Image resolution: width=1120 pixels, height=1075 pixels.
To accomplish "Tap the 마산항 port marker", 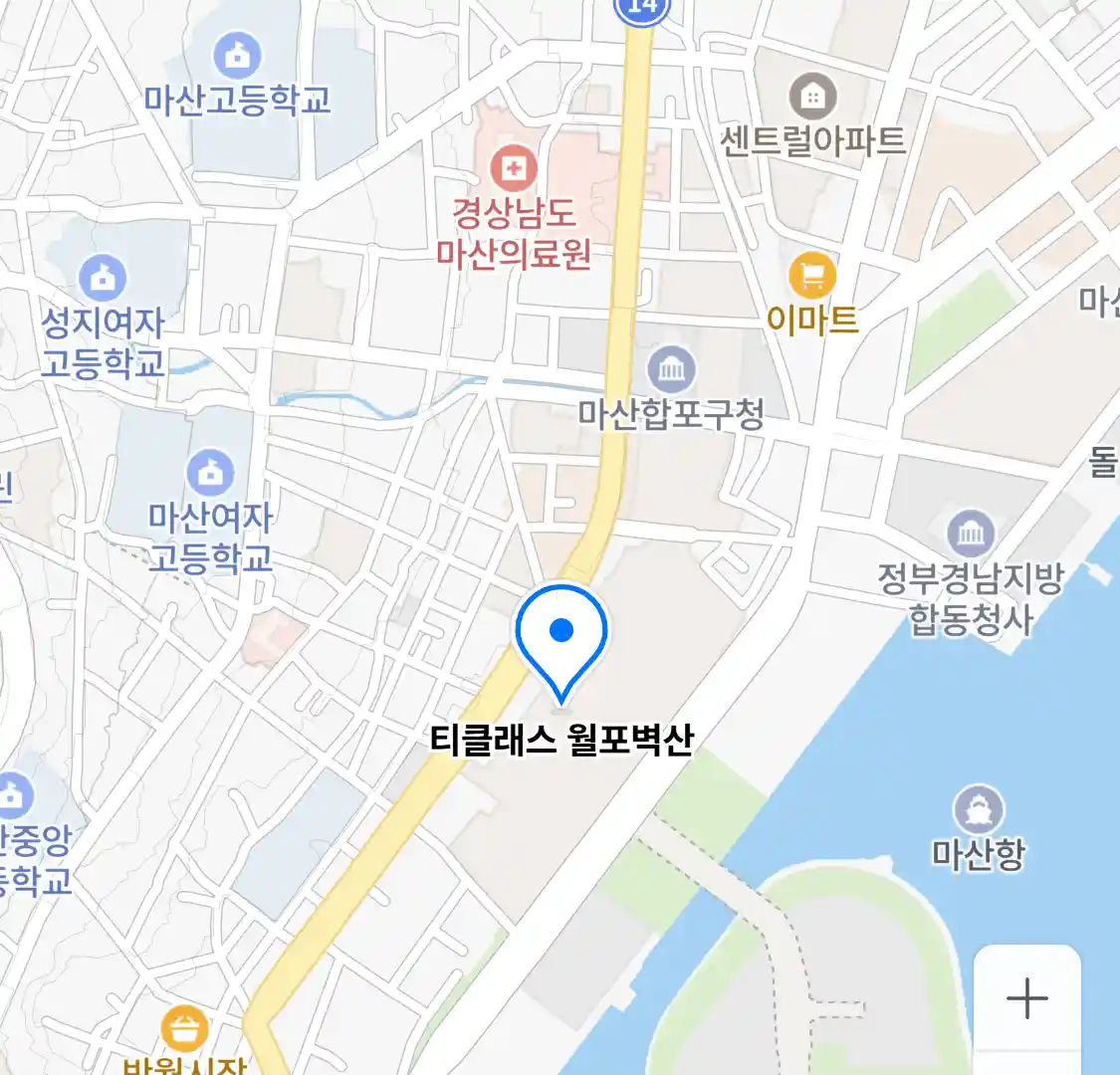I will [x=978, y=809].
